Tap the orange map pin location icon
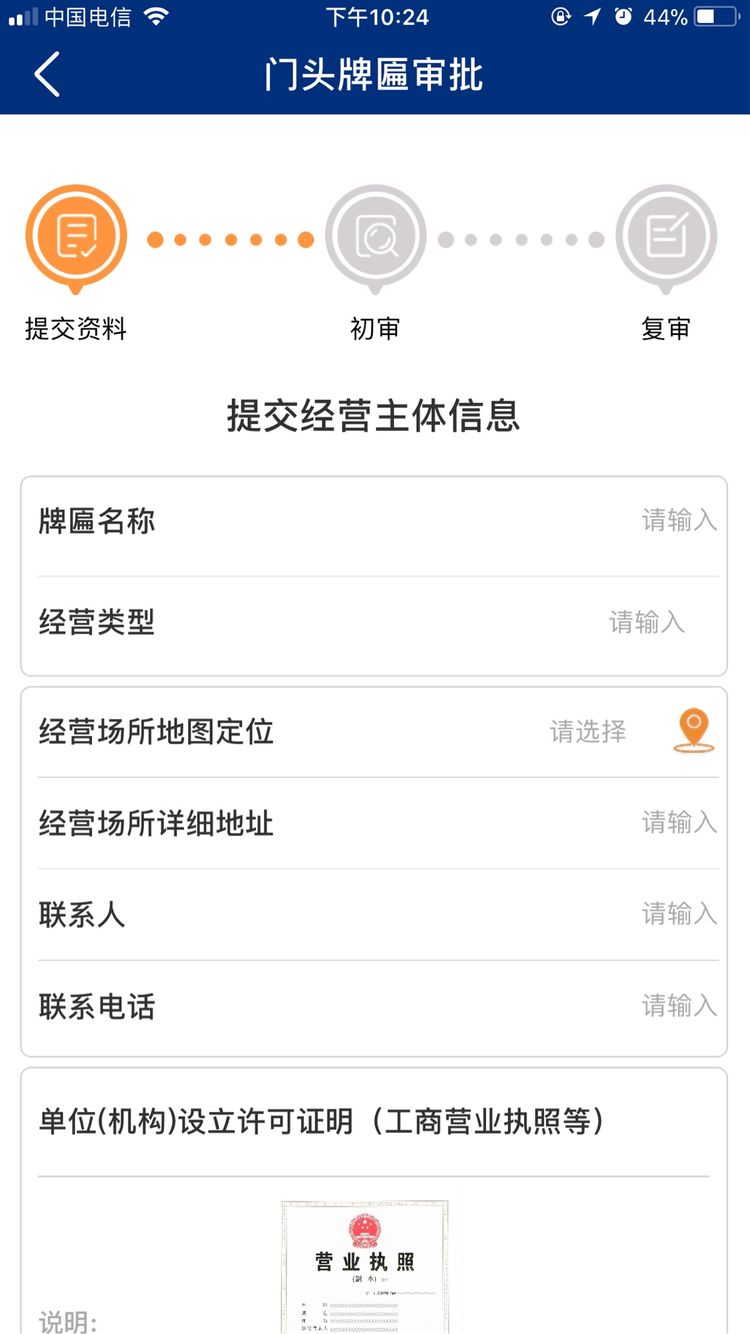Image resolution: width=750 pixels, height=1334 pixels. pyautogui.click(x=694, y=731)
